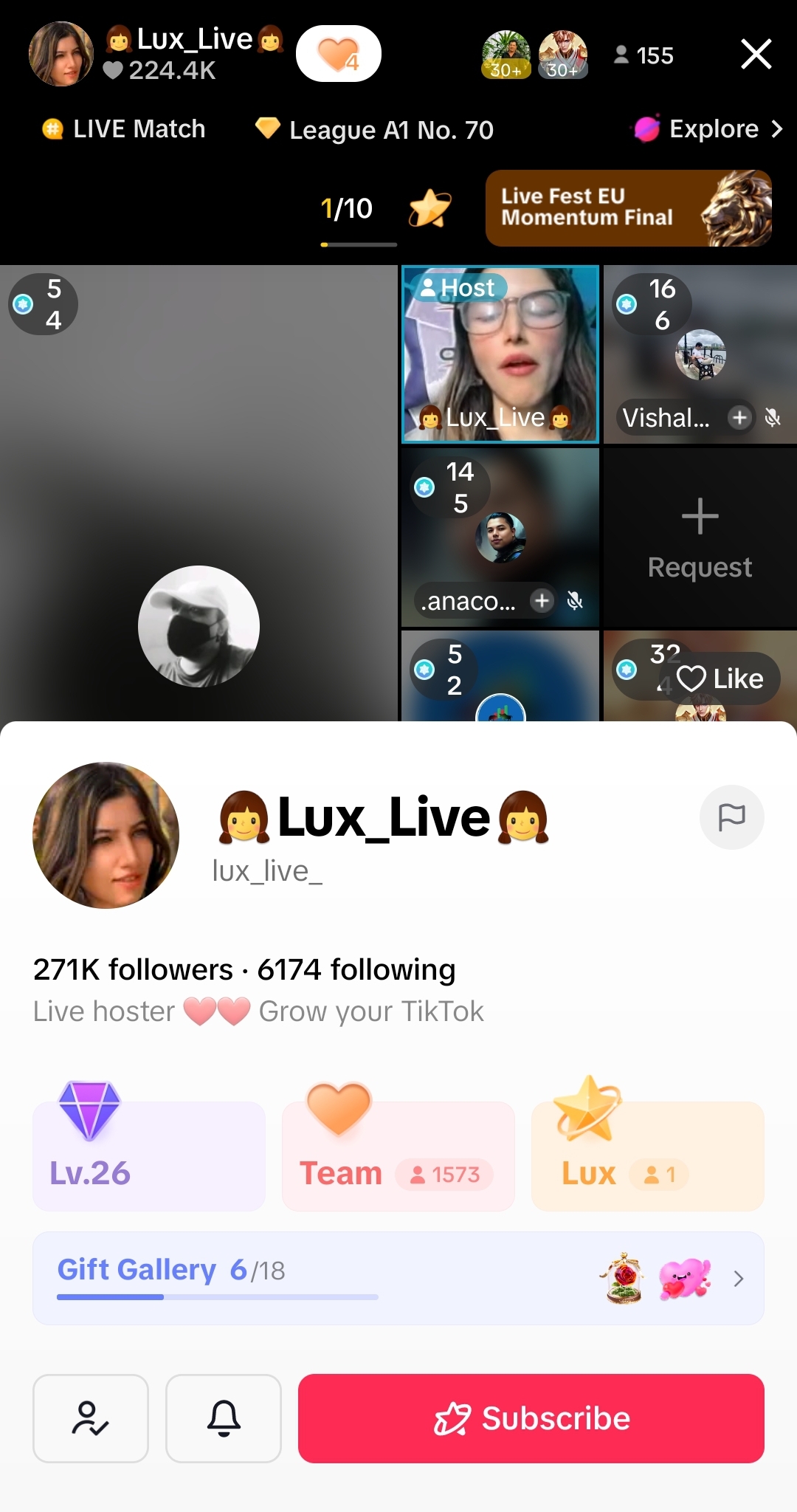This screenshot has width=797, height=1512.
Task: Open the notification bell settings
Action: point(224,1418)
